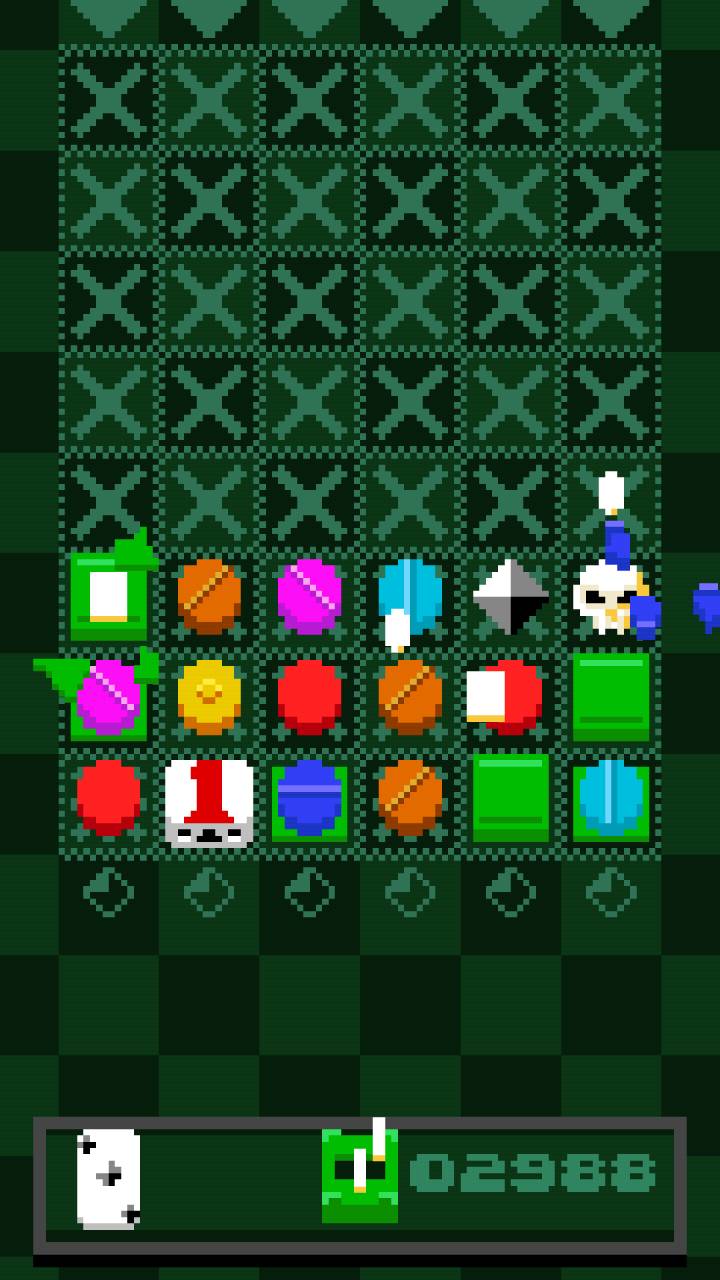Open the playing card in the bottom panel

click(x=109, y=1179)
